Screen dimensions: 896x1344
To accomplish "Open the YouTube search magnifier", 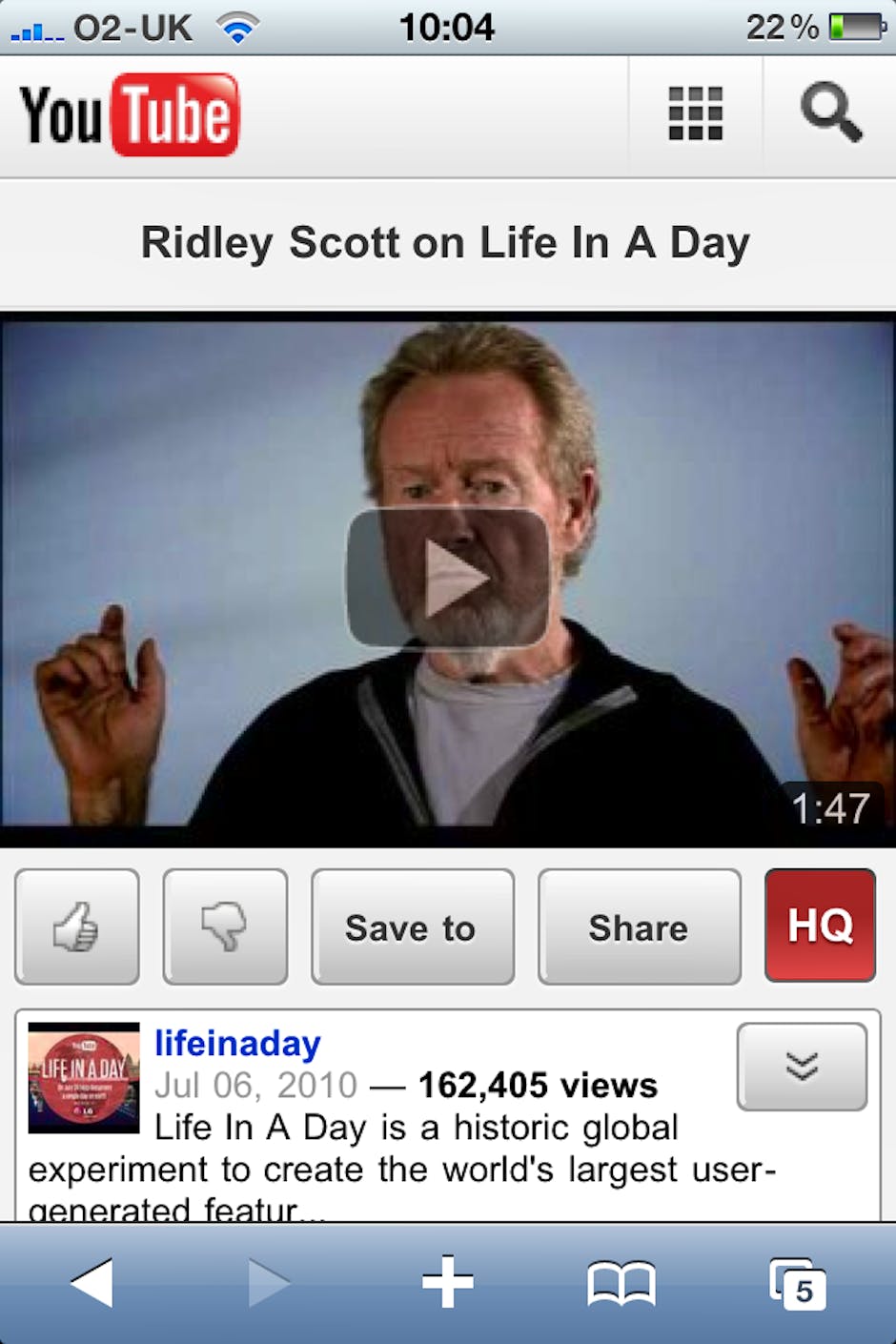I will (830, 114).
